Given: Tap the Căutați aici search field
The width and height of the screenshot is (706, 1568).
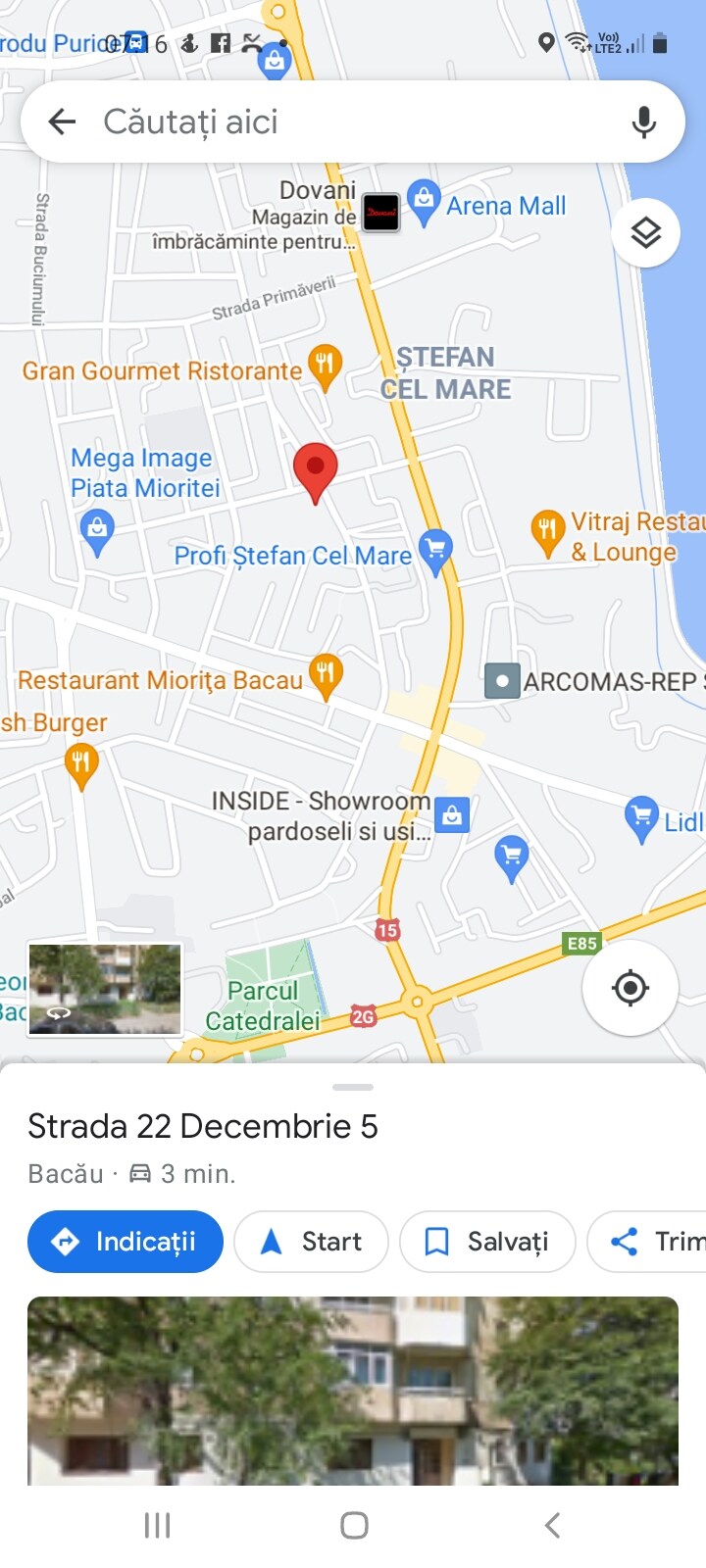Looking at the screenshot, I should (x=343, y=122).
